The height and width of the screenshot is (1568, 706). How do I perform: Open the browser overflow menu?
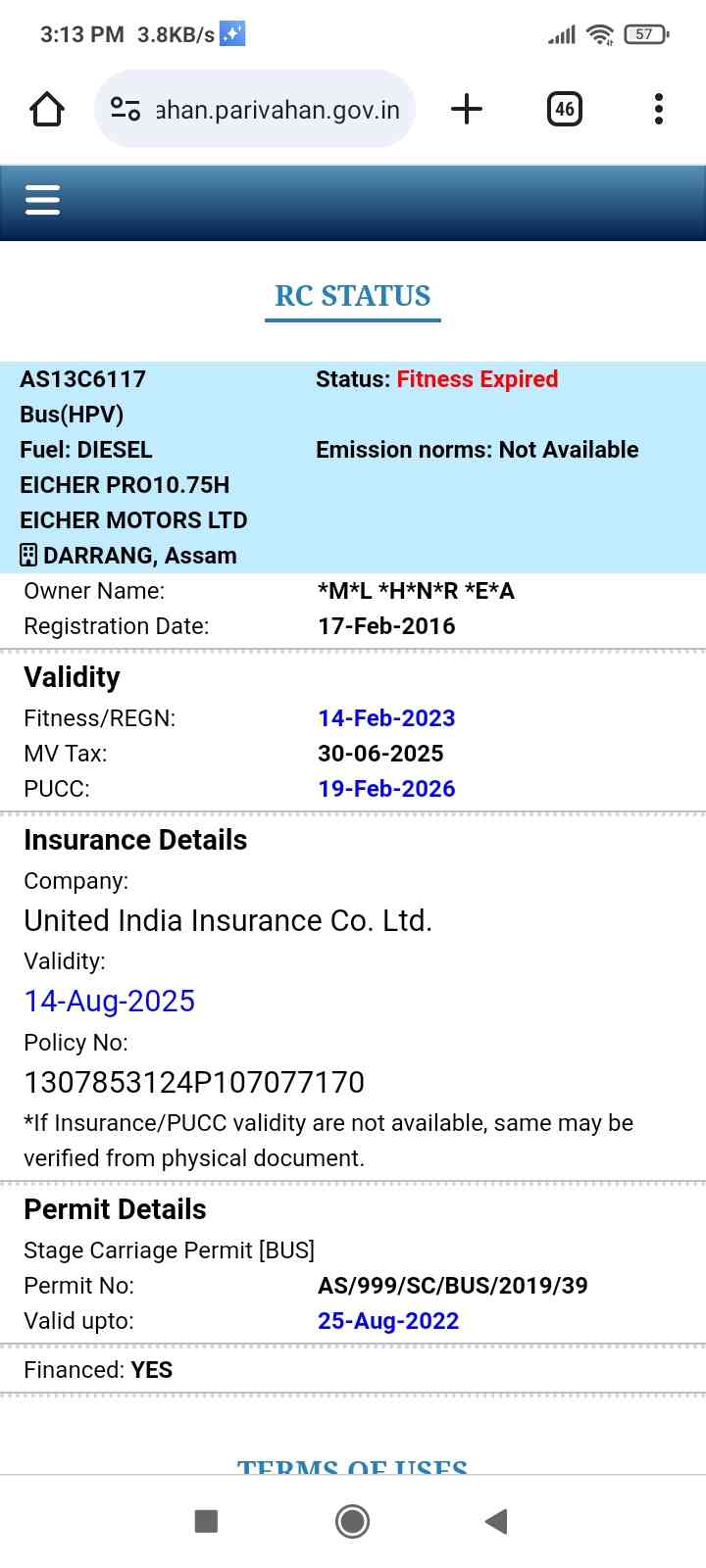click(658, 109)
